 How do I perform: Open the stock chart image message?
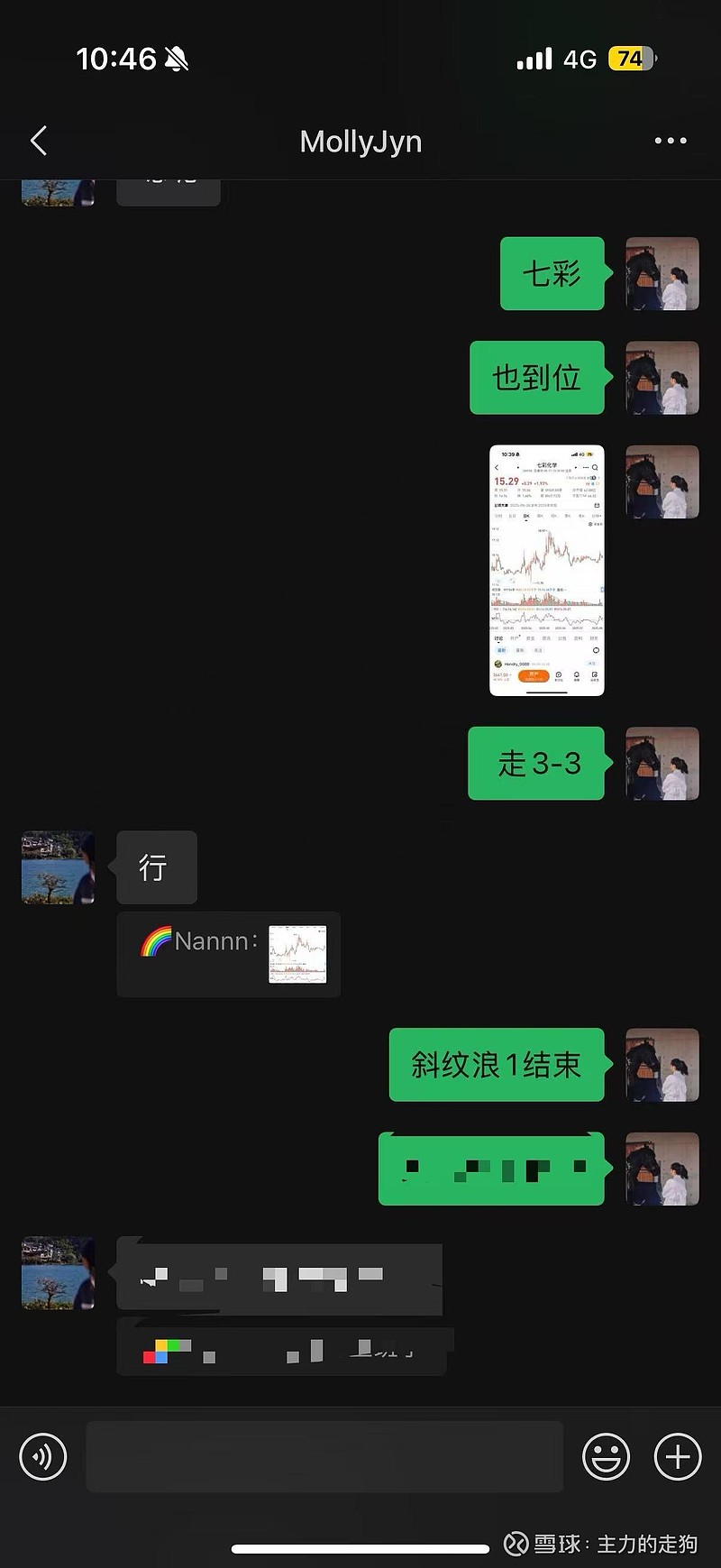tap(546, 570)
